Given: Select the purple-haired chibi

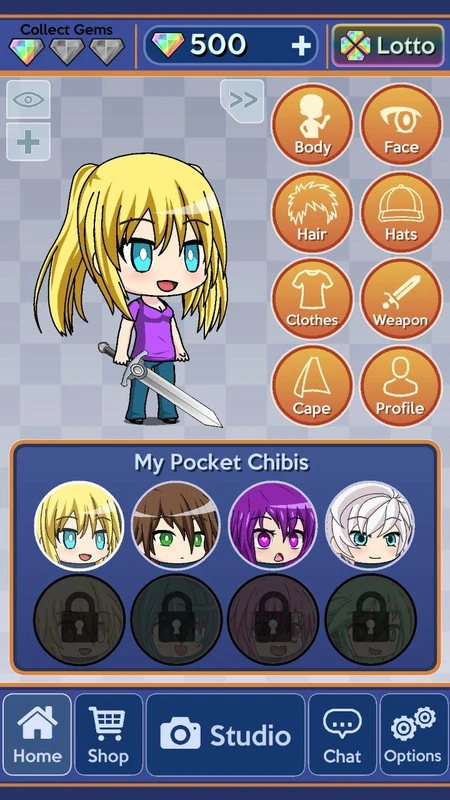Looking at the screenshot, I should (273, 525).
